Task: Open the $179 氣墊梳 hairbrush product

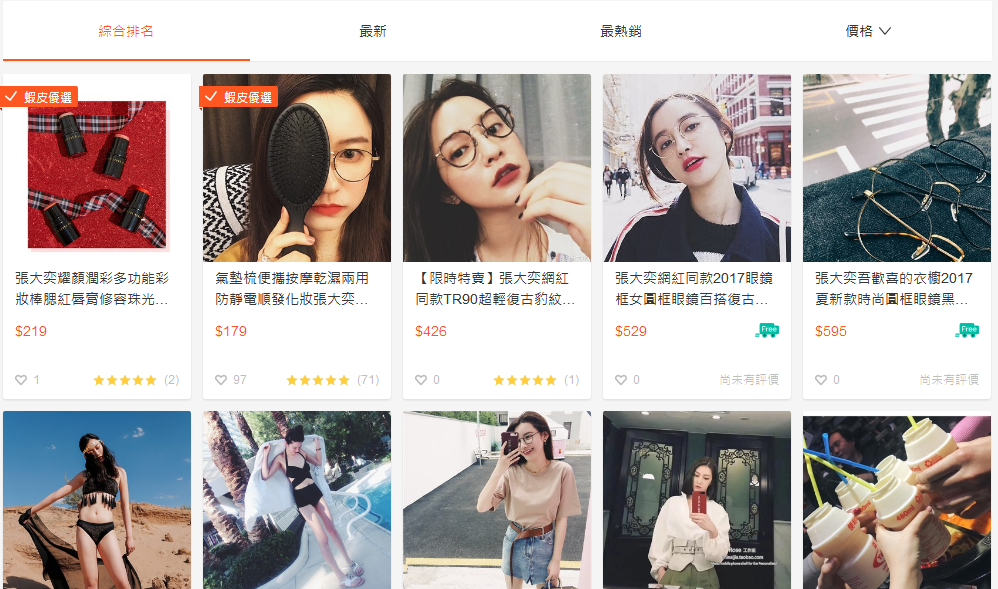Action: [x=297, y=170]
